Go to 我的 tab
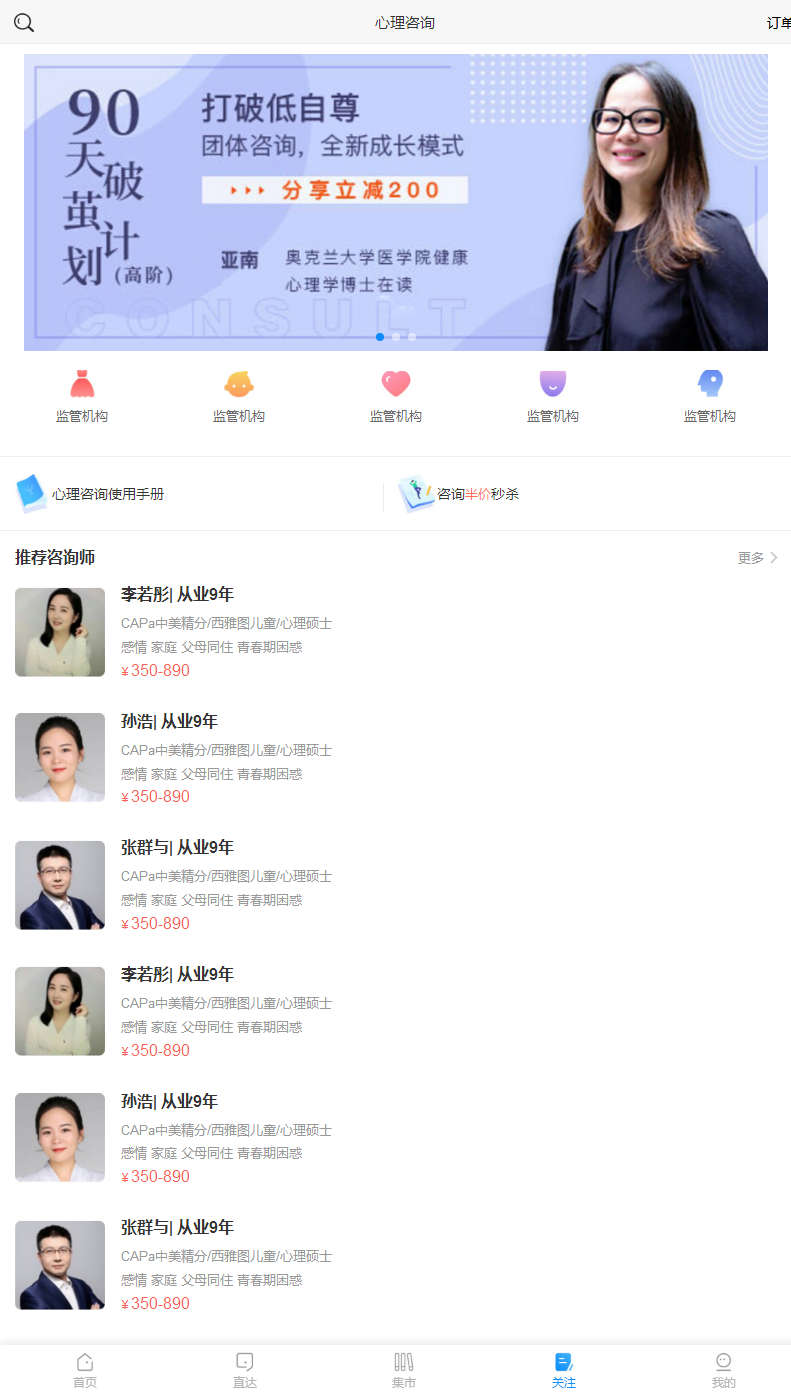This screenshot has height=1397, width=791. (723, 1370)
